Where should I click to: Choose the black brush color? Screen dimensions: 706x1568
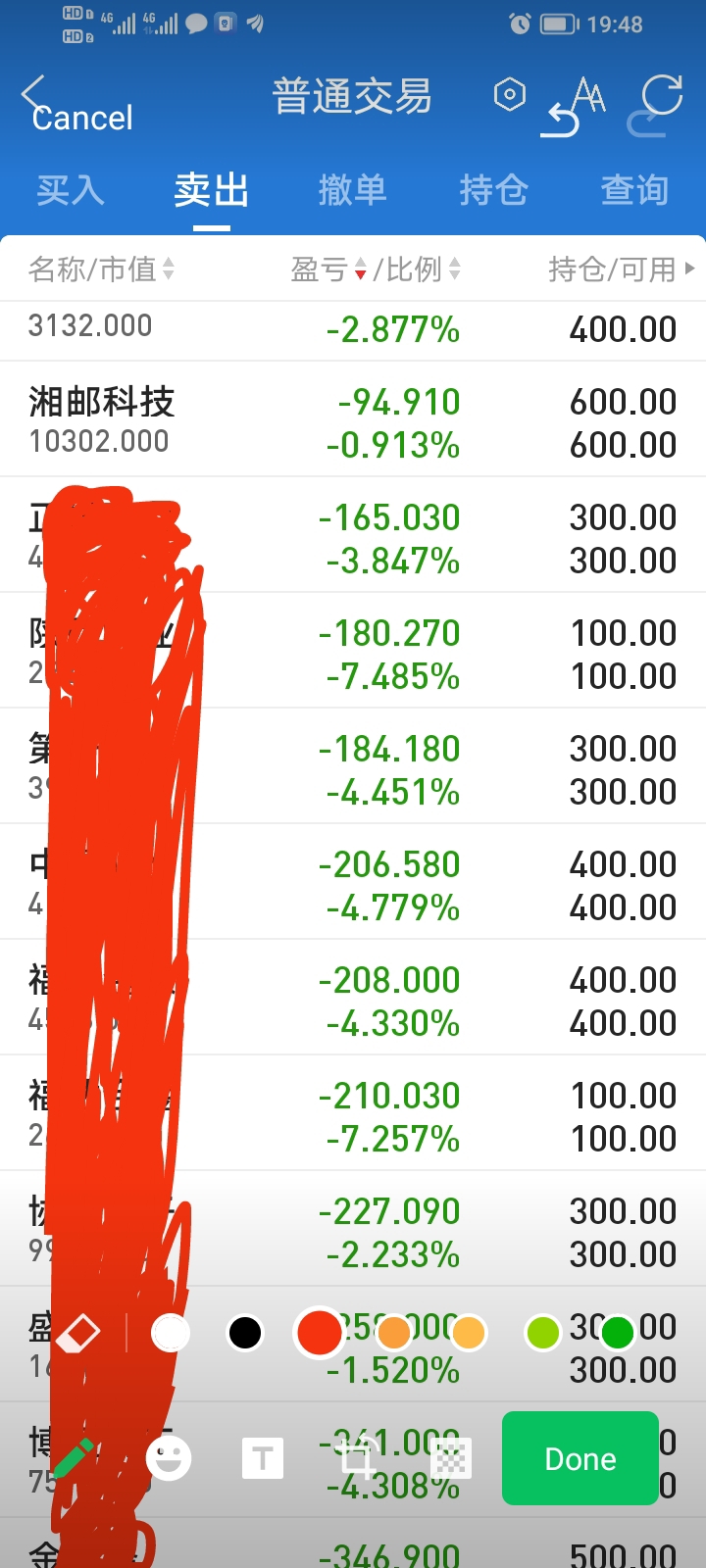[245, 1333]
